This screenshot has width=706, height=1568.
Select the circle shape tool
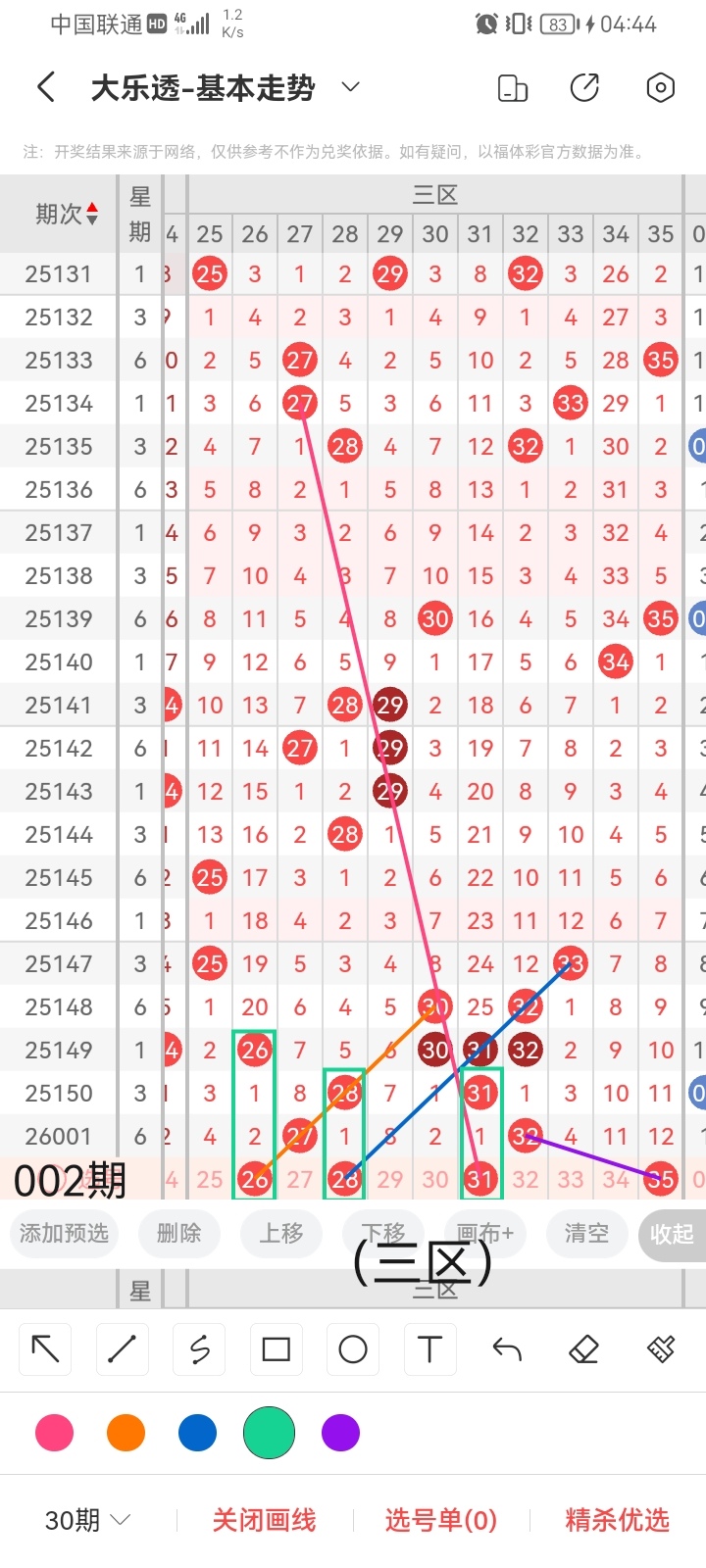353,1349
